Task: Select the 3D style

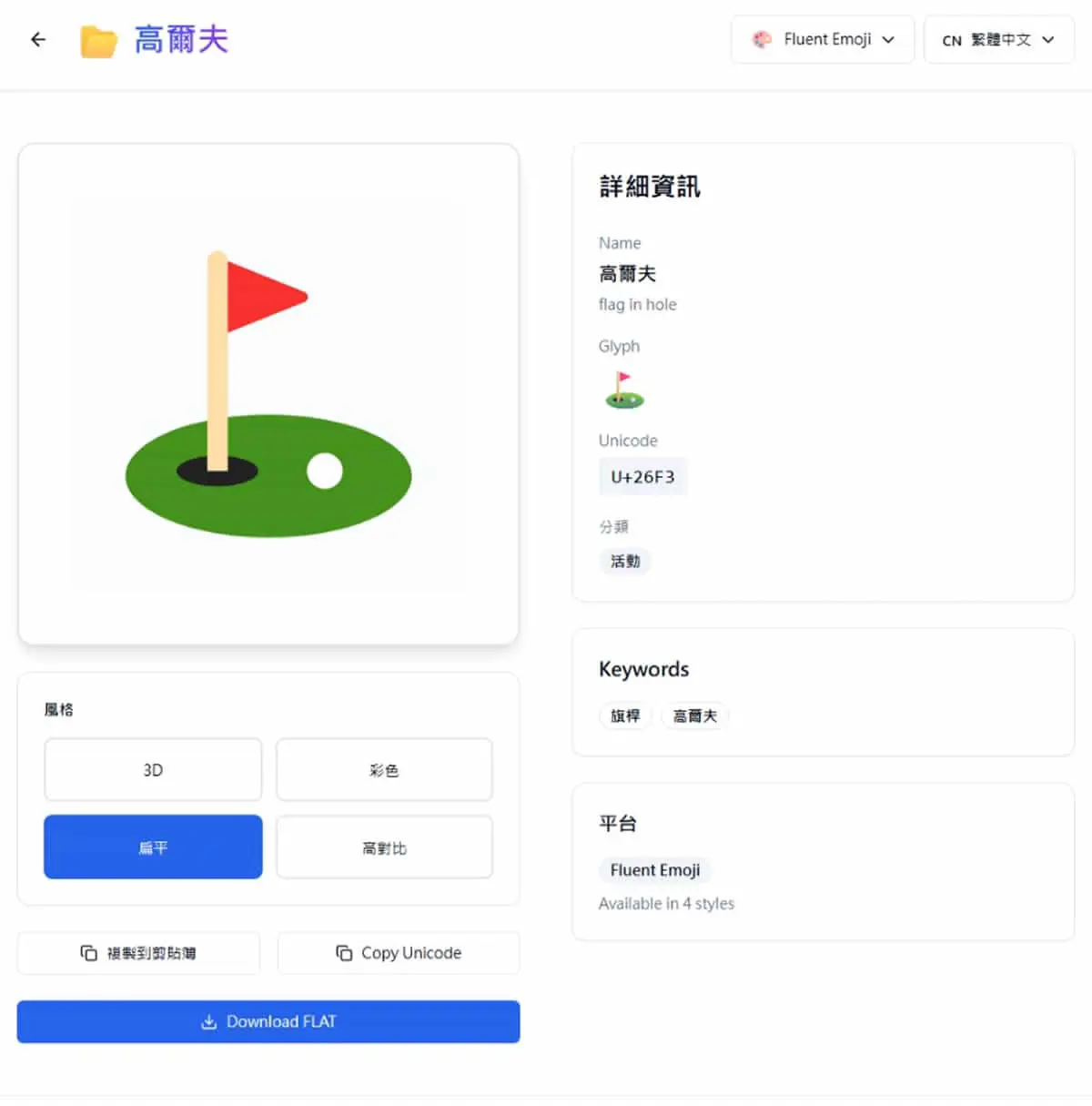Action: tap(153, 770)
